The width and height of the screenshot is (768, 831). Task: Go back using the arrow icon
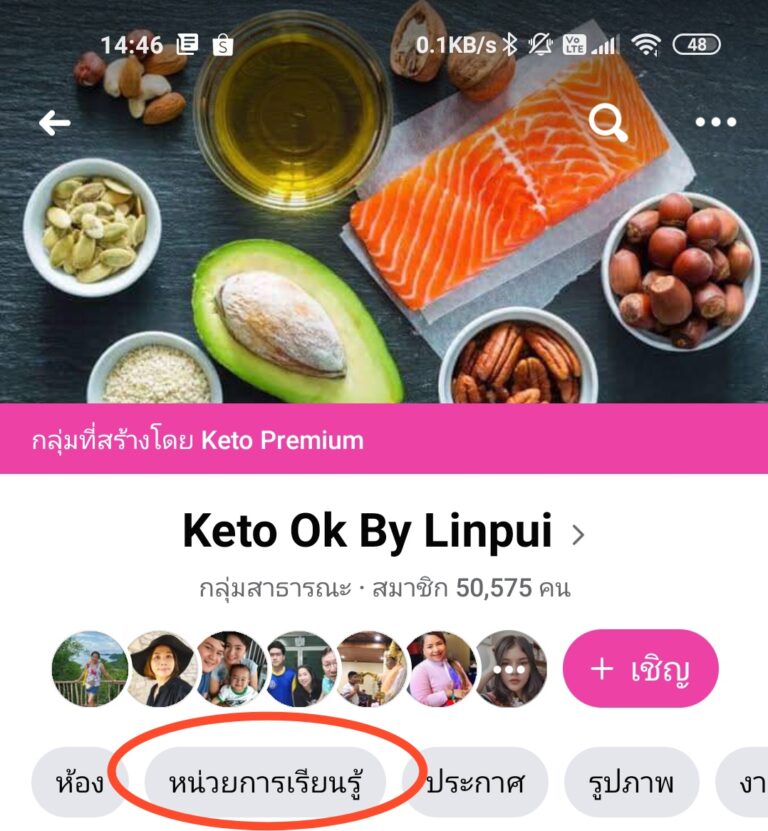55,123
